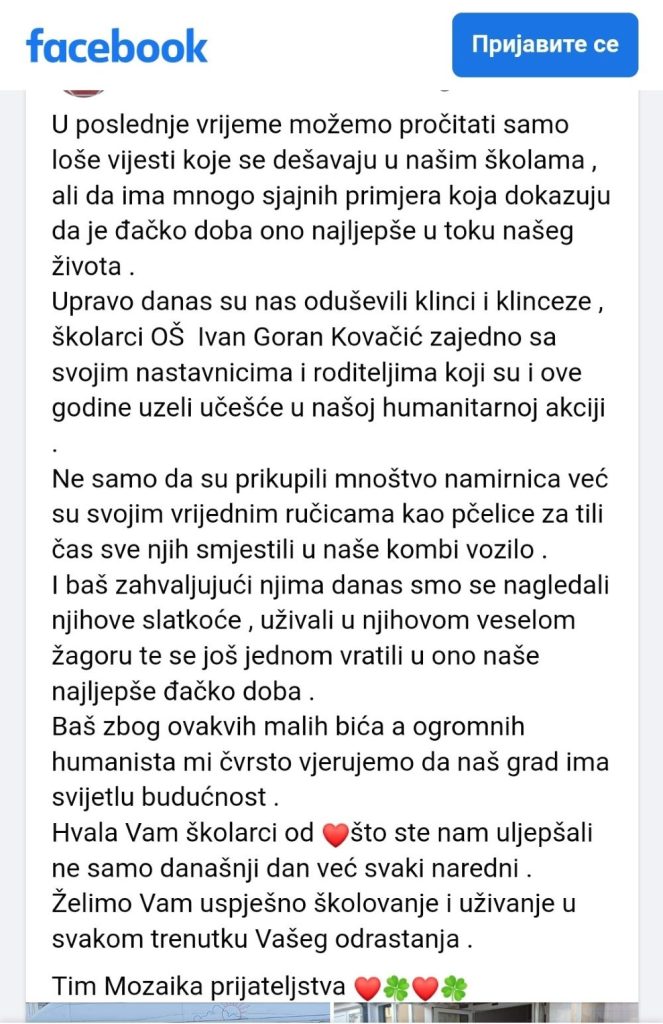The image size is (663, 1024).
Task: Open Facebook home via the logo
Action: pos(117,46)
